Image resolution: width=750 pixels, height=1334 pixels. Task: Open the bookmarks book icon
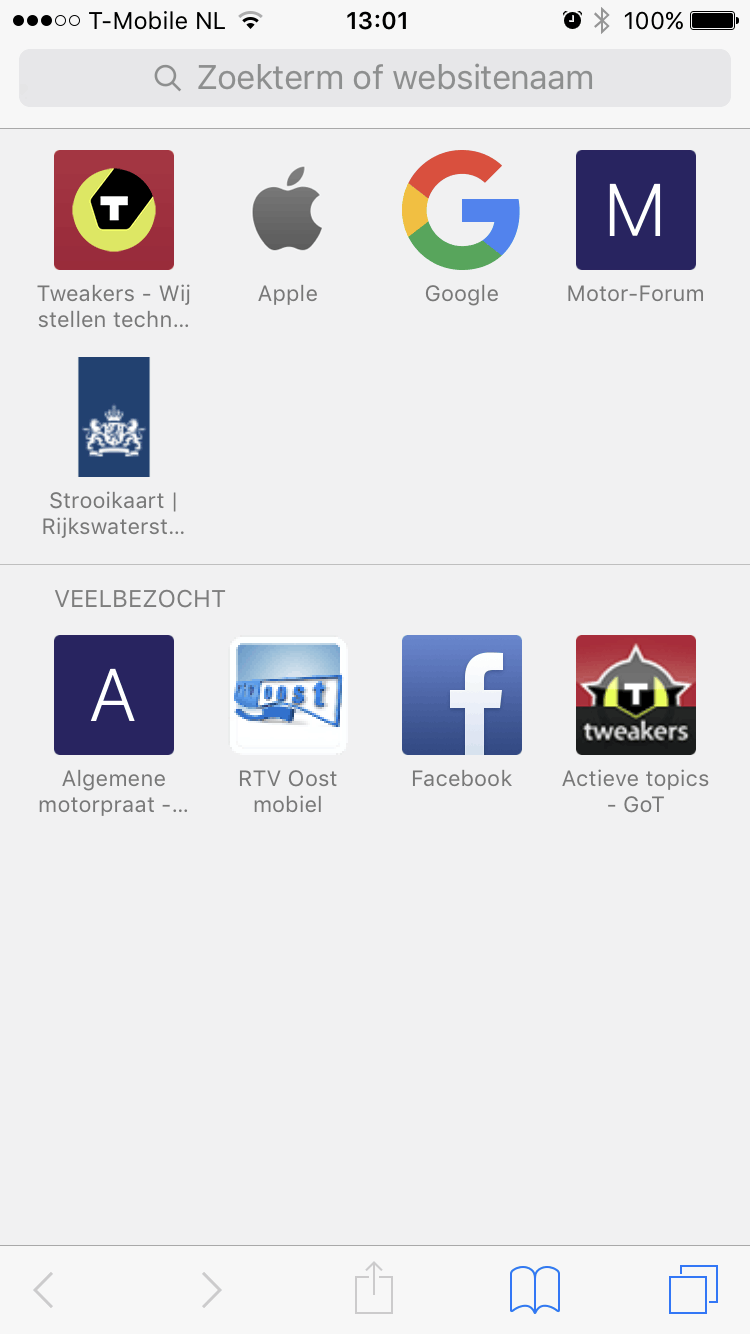point(535,1290)
